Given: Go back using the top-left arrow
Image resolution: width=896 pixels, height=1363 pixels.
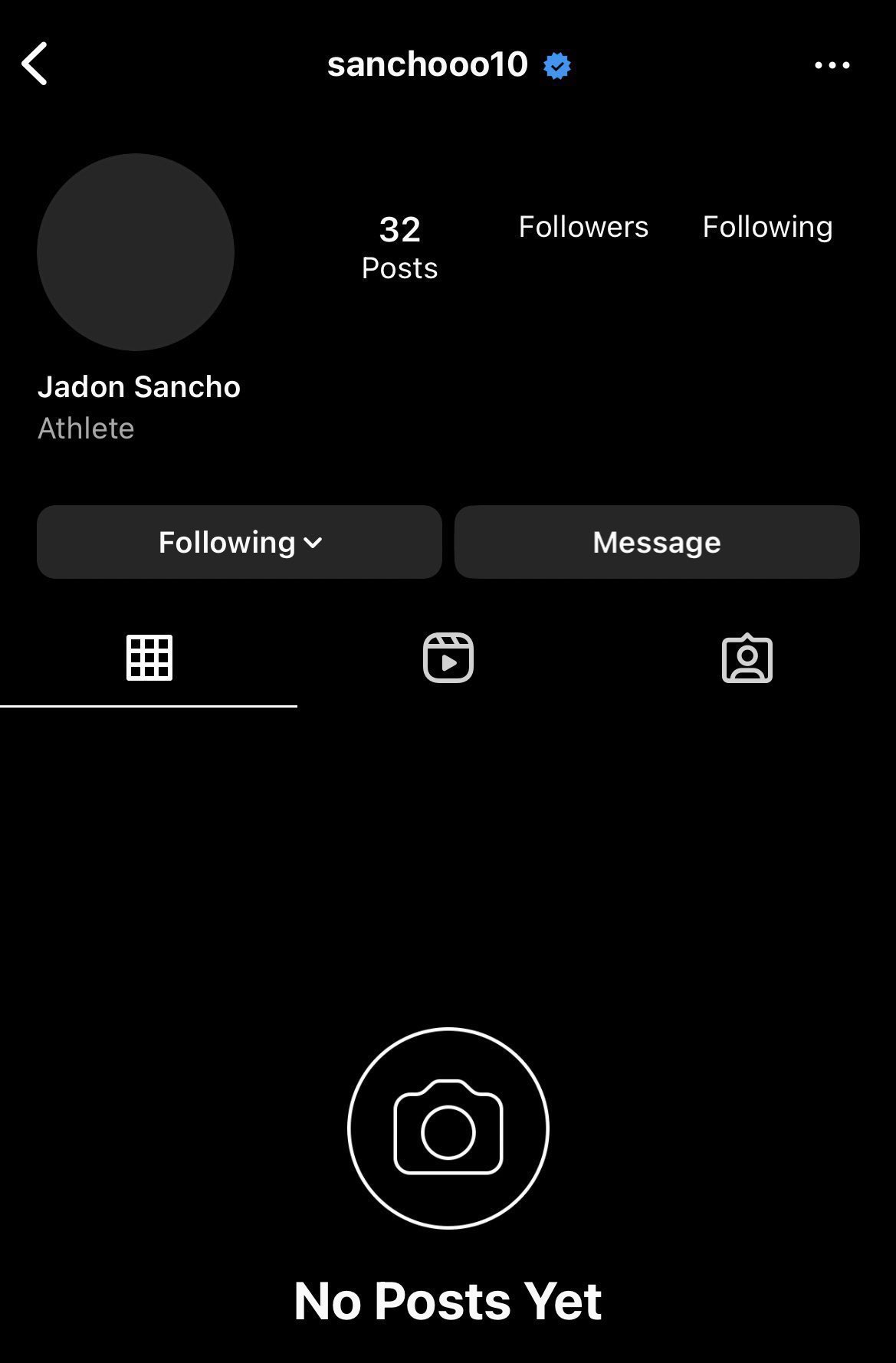Looking at the screenshot, I should [34, 64].
